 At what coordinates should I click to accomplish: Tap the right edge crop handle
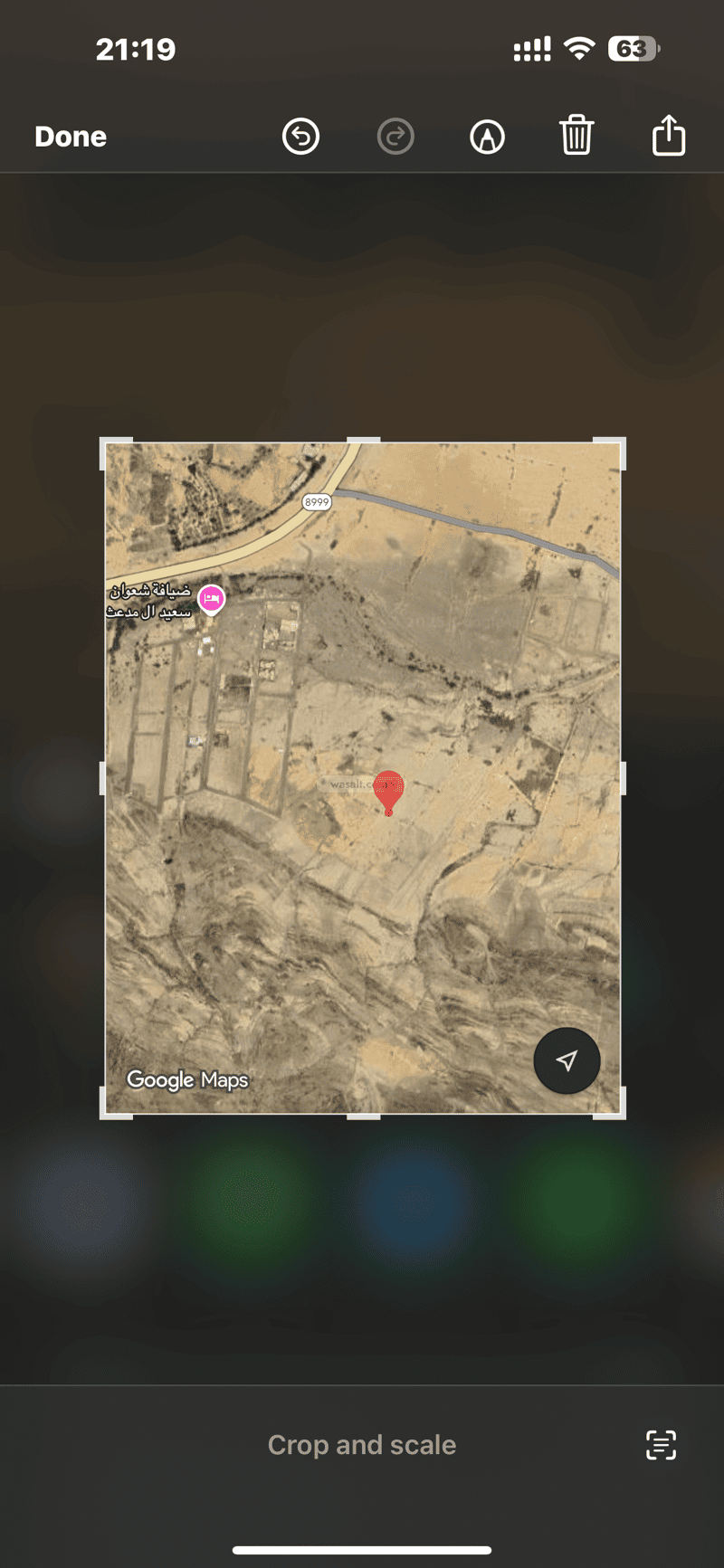tap(624, 778)
